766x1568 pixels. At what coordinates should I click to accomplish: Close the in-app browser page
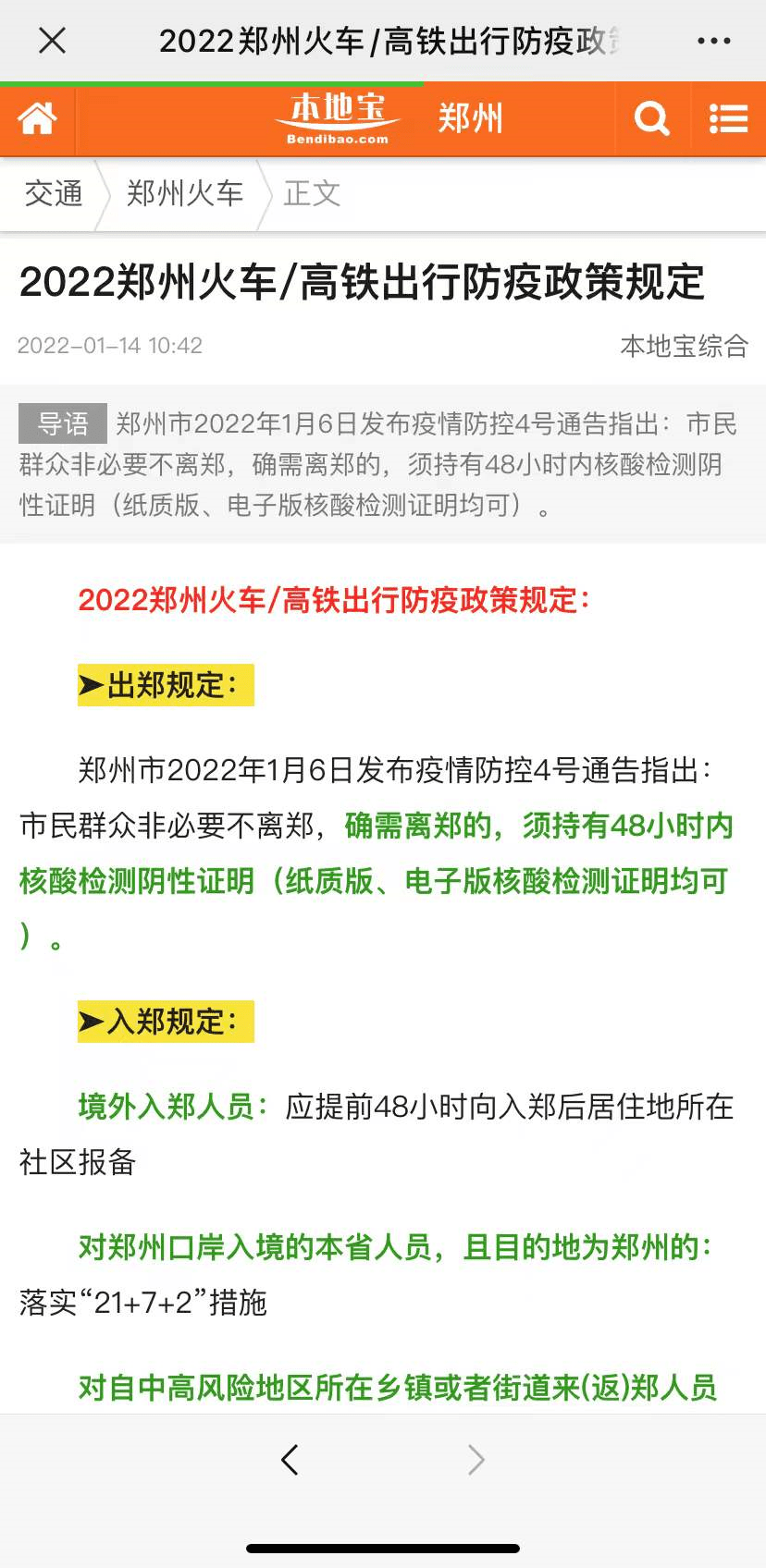pos(53,41)
